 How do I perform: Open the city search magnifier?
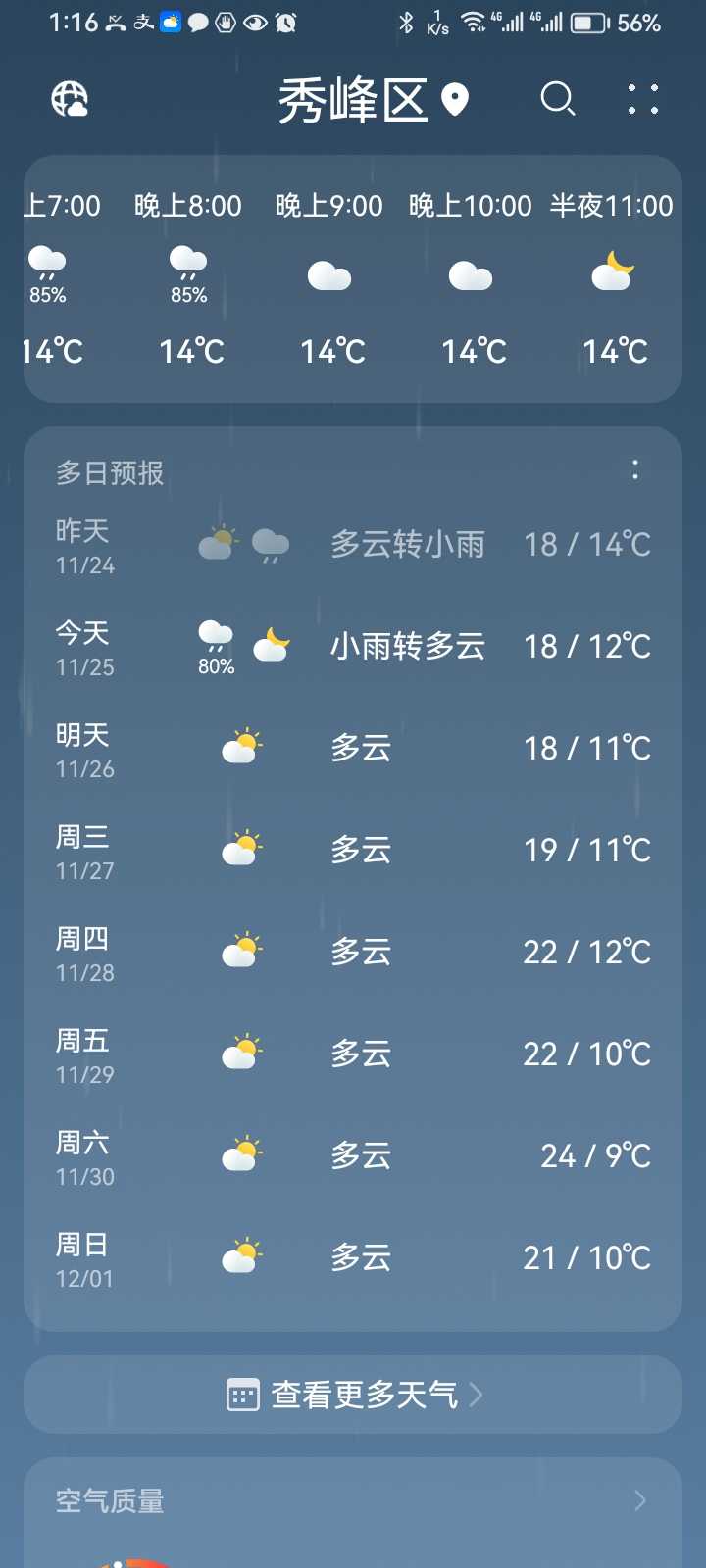point(558,99)
